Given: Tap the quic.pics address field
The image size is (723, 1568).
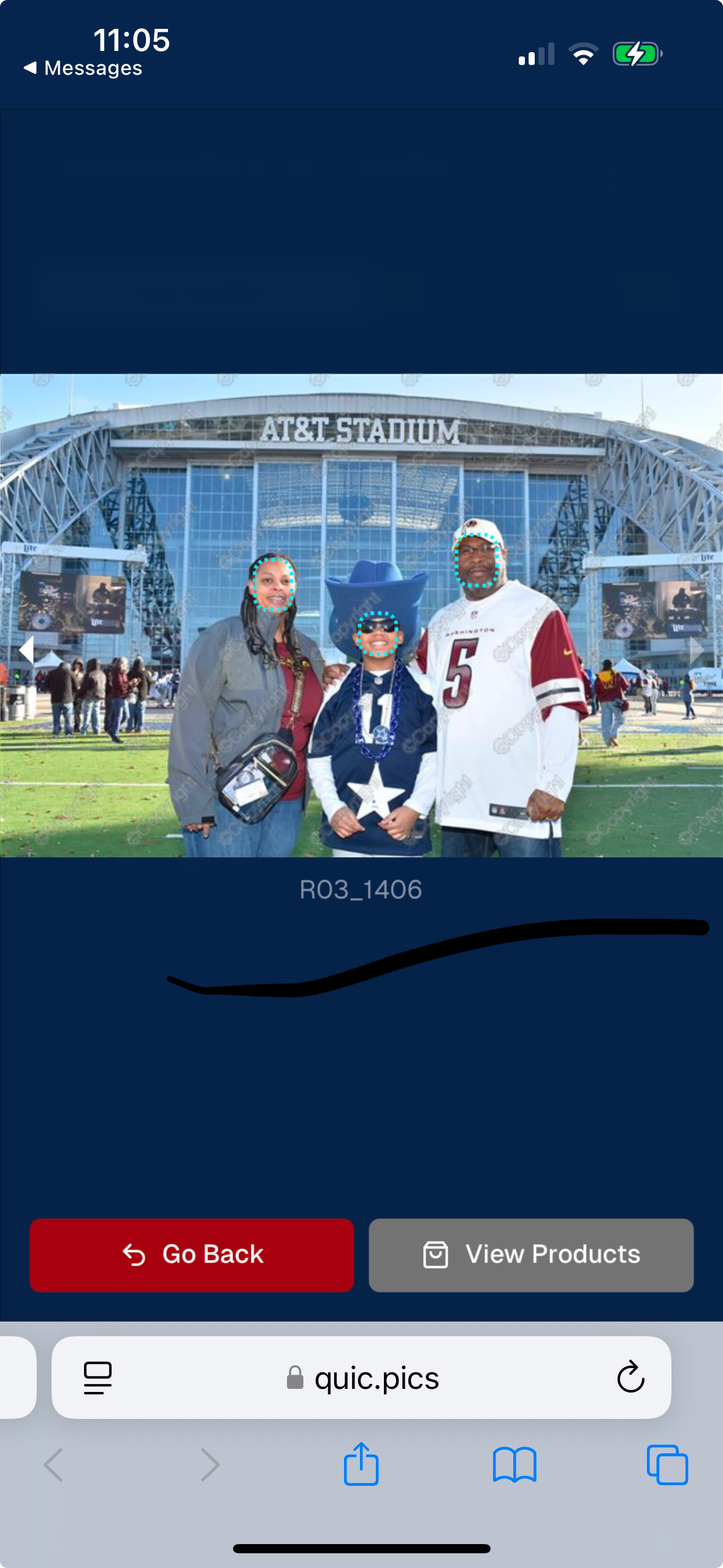Looking at the screenshot, I should click(363, 1378).
